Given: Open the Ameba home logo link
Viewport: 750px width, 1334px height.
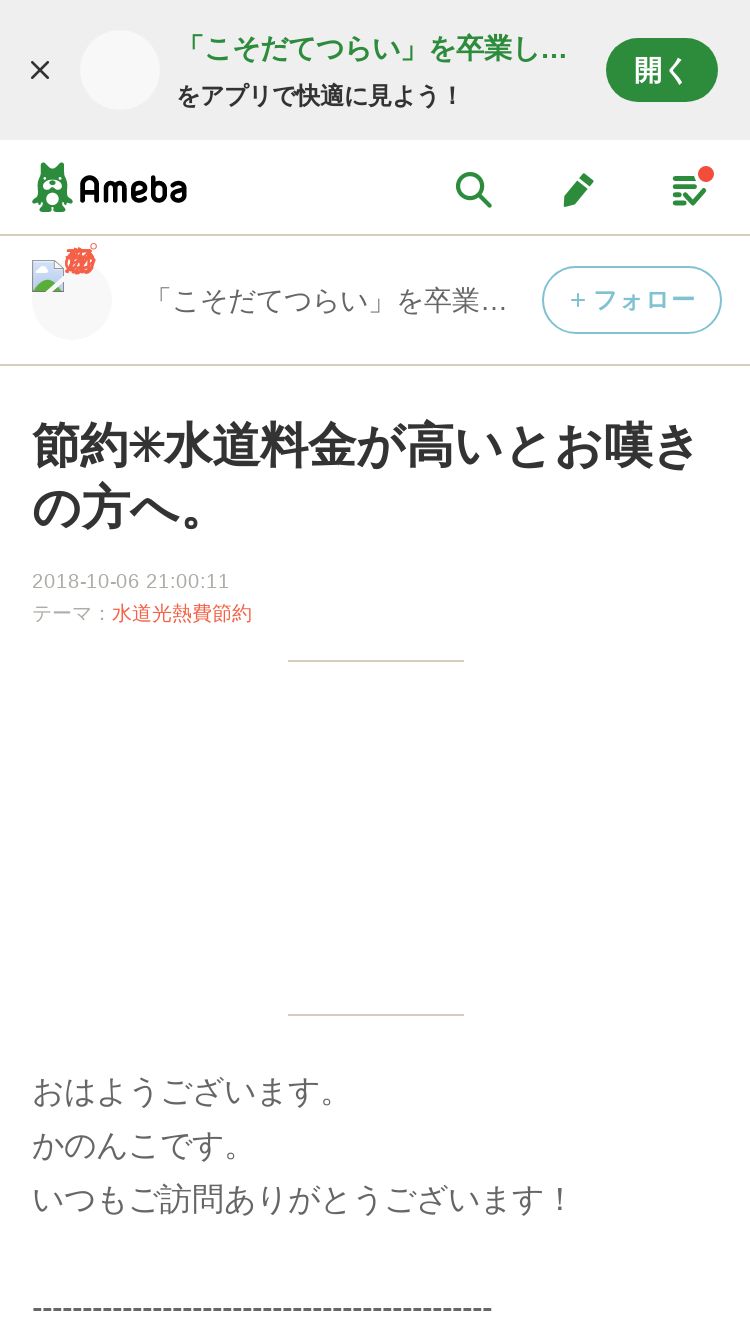Looking at the screenshot, I should coord(110,187).
